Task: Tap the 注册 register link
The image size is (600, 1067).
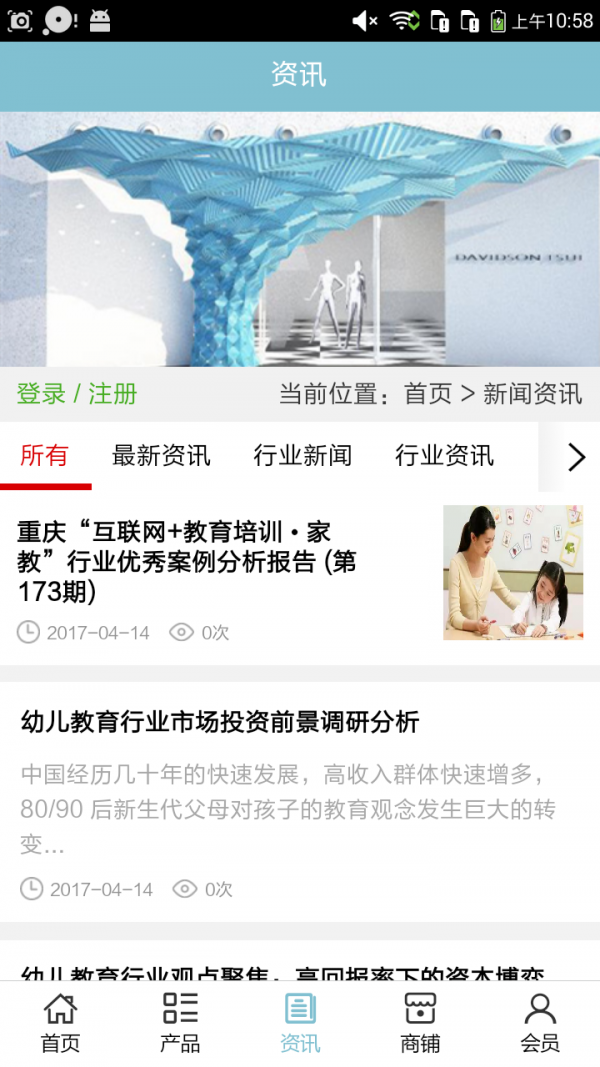Action: [x=113, y=394]
